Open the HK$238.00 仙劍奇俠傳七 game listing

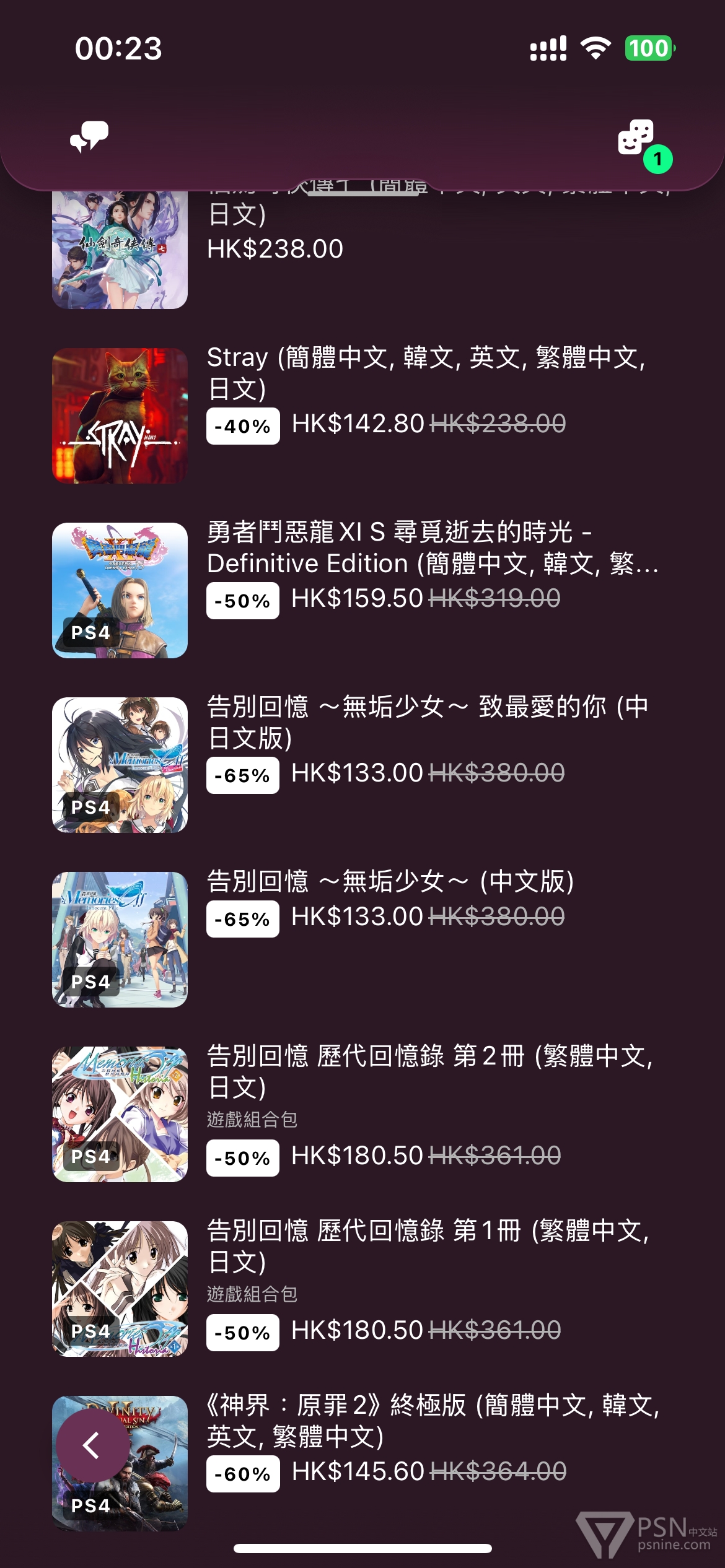(x=362, y=248)
